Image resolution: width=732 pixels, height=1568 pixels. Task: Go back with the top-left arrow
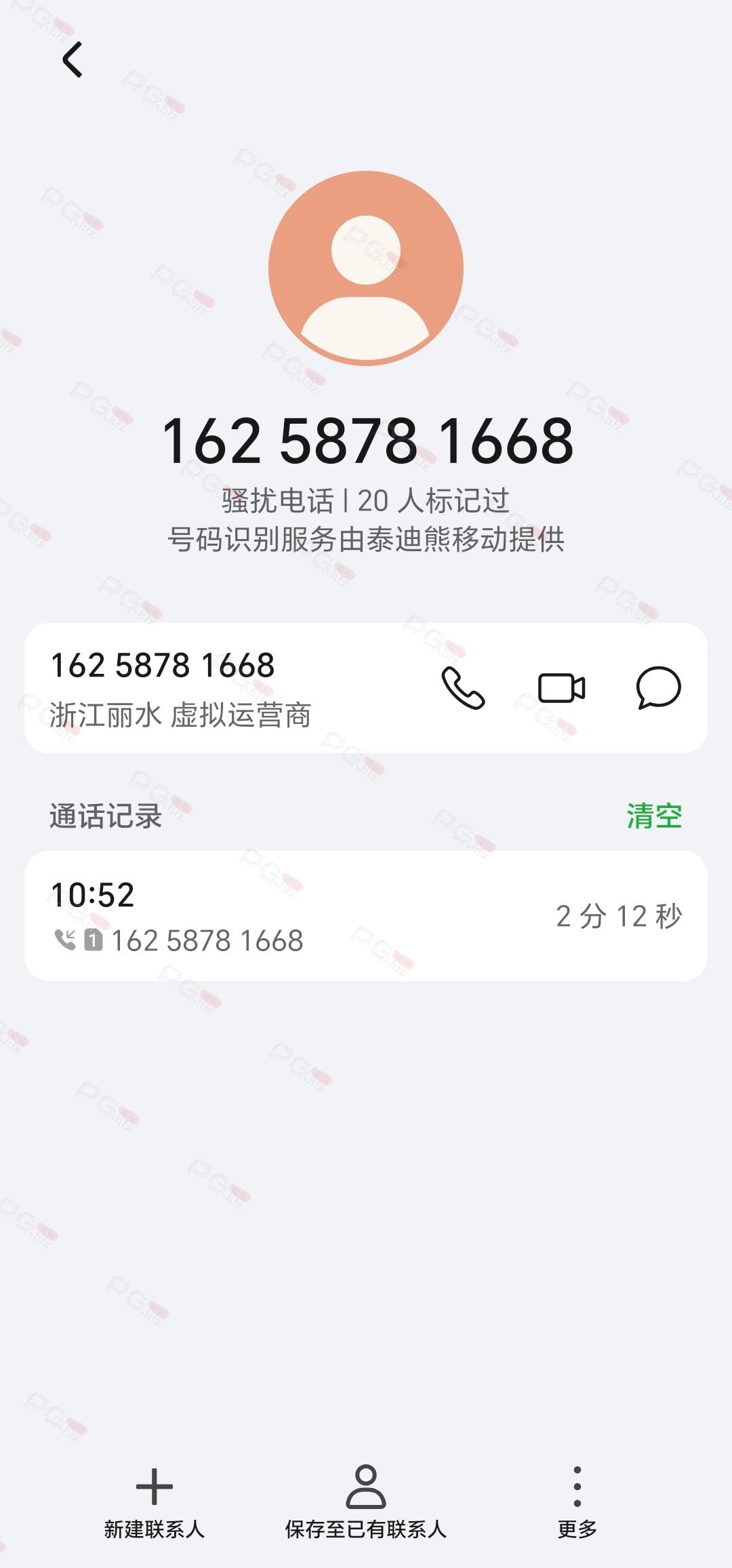(73, 60)
